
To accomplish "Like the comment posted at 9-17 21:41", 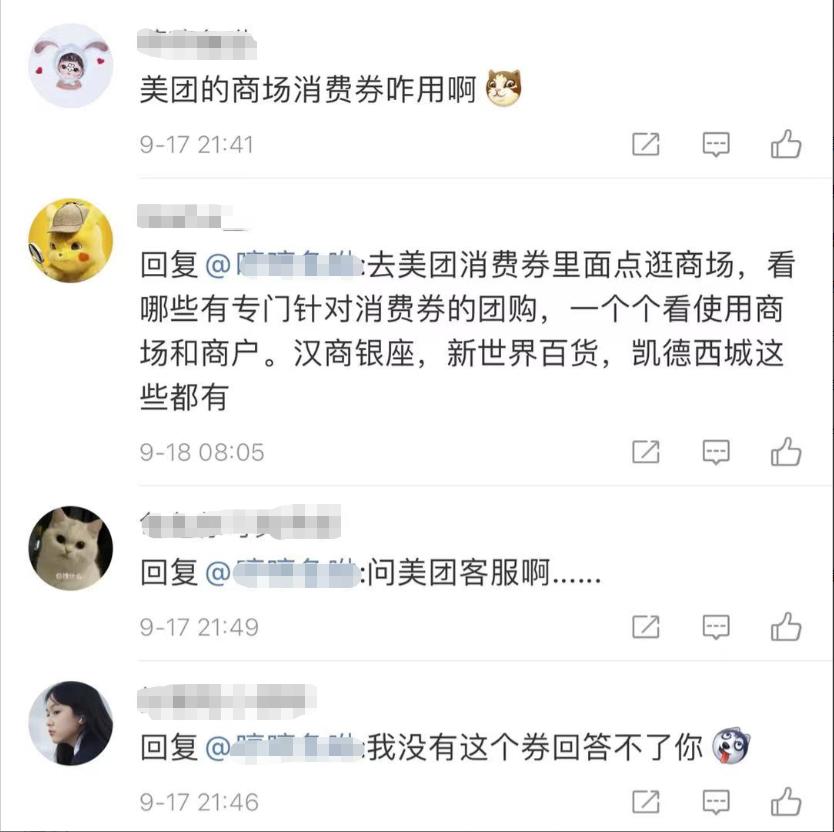I will tap(786, 145).
